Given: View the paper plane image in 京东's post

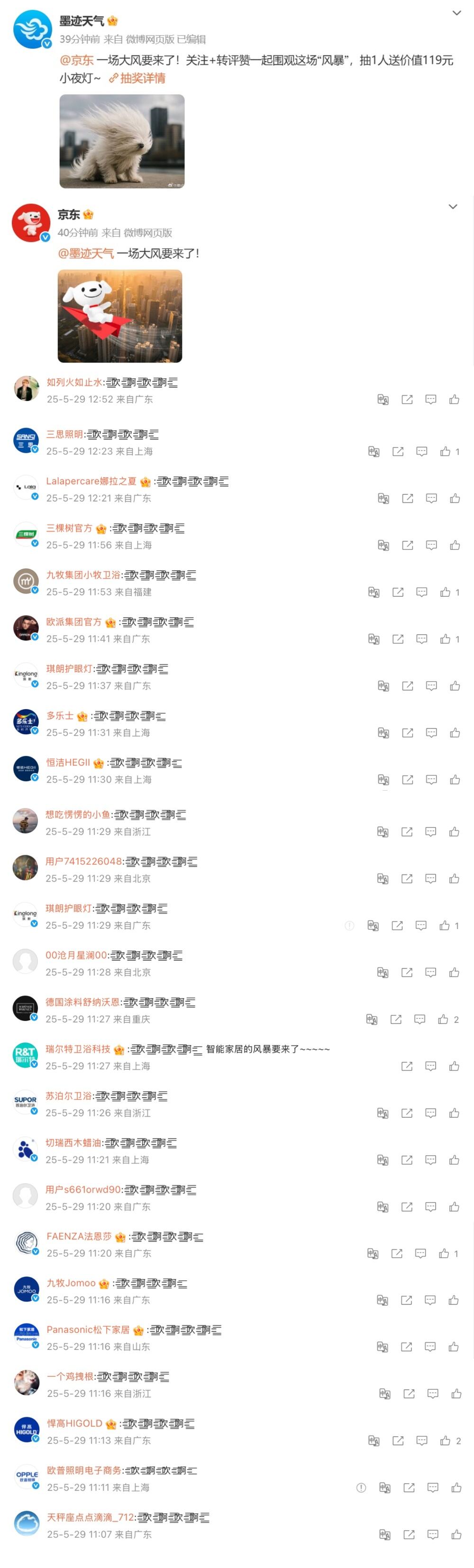Looking at the screenshot, I should (x=120, y=316).
